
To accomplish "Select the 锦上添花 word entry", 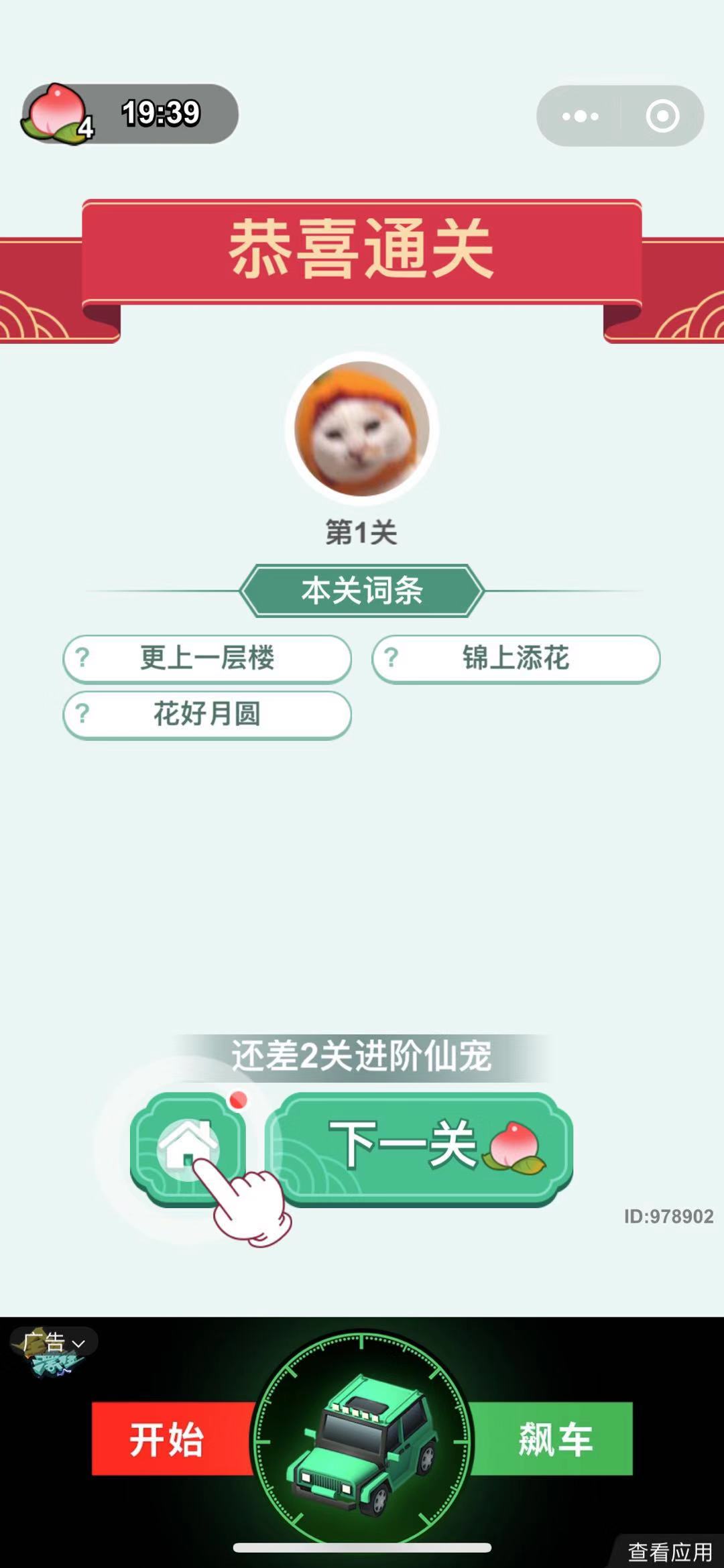I will coord(516,658).
